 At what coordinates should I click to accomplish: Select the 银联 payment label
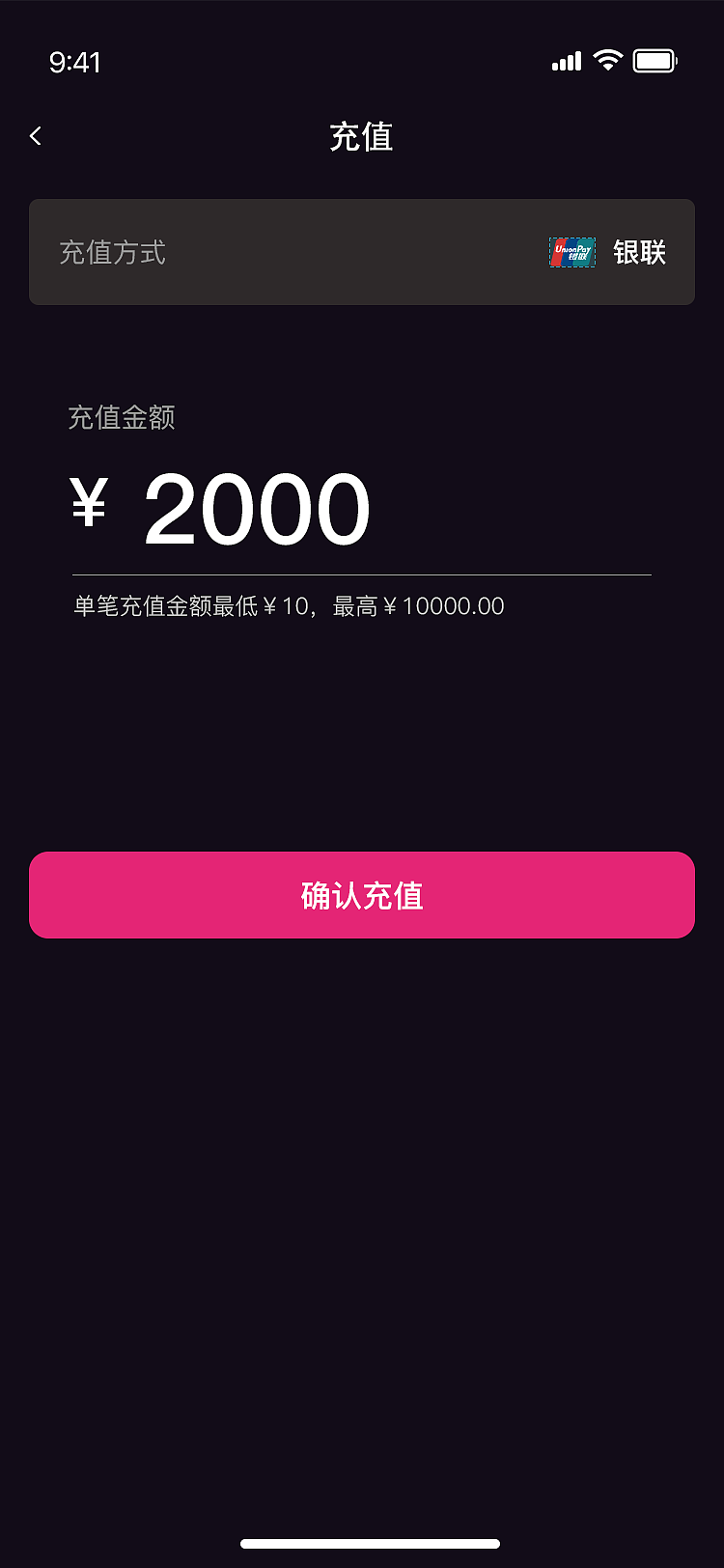click(x=639, y=252)
